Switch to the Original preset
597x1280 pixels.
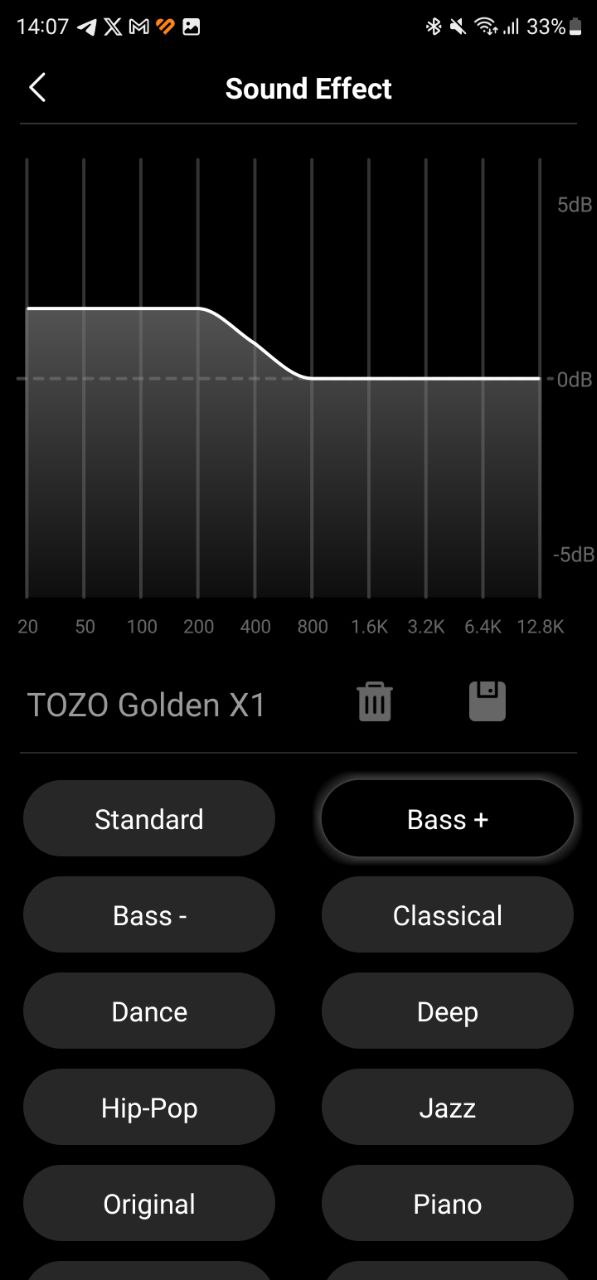pos(149,1203)
